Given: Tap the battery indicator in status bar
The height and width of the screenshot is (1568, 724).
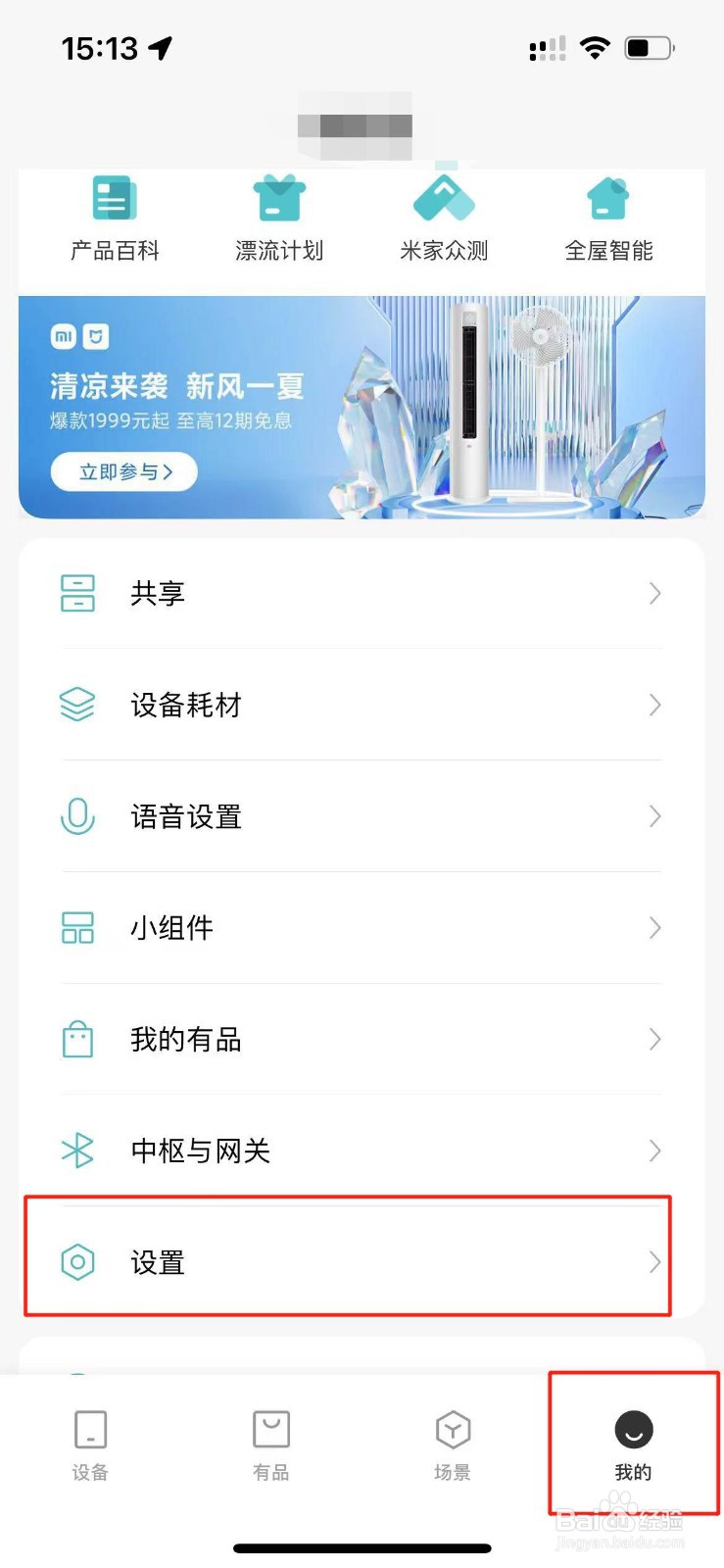Looking at the screenshot, I should click(x=647, y=46).
